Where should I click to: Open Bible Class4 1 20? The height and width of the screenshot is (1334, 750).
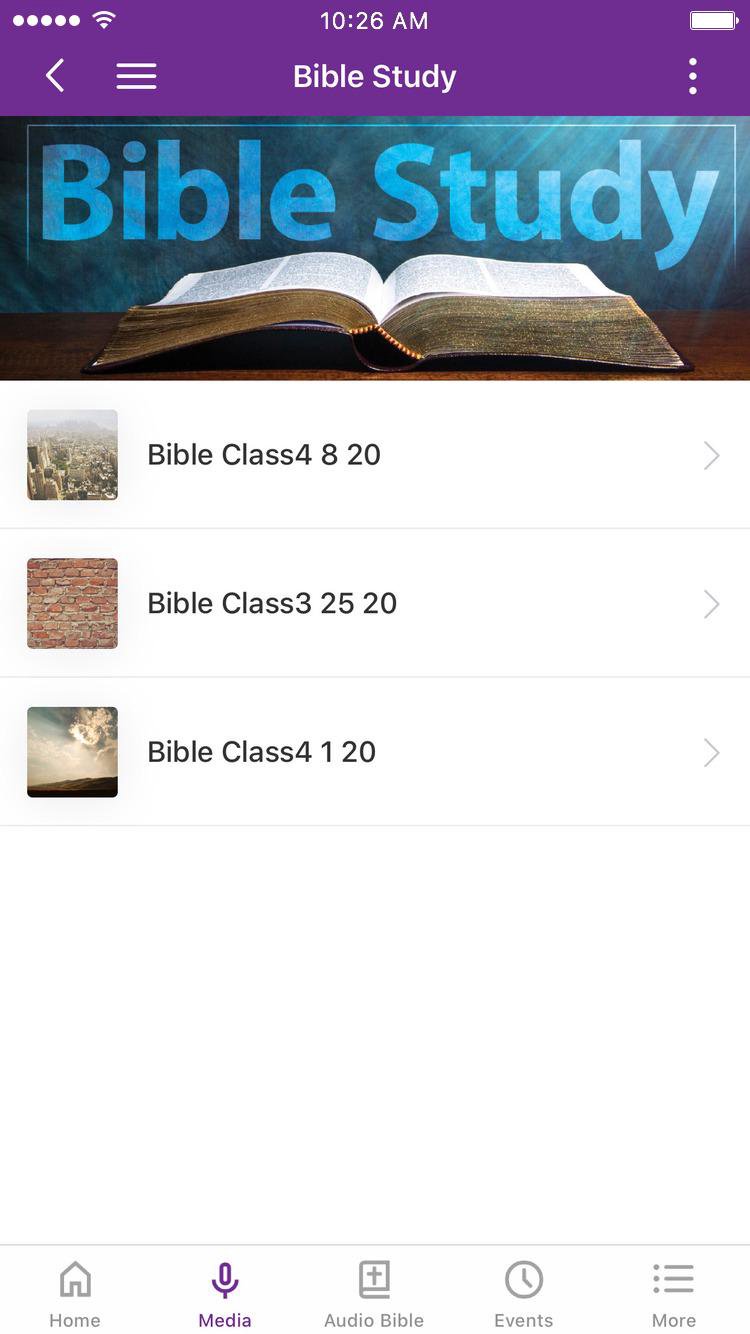pyautogui.click(x=374, y=752)
